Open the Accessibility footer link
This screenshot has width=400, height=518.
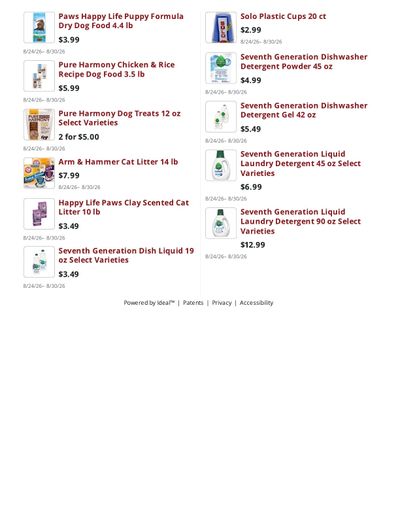coord(256,303)
